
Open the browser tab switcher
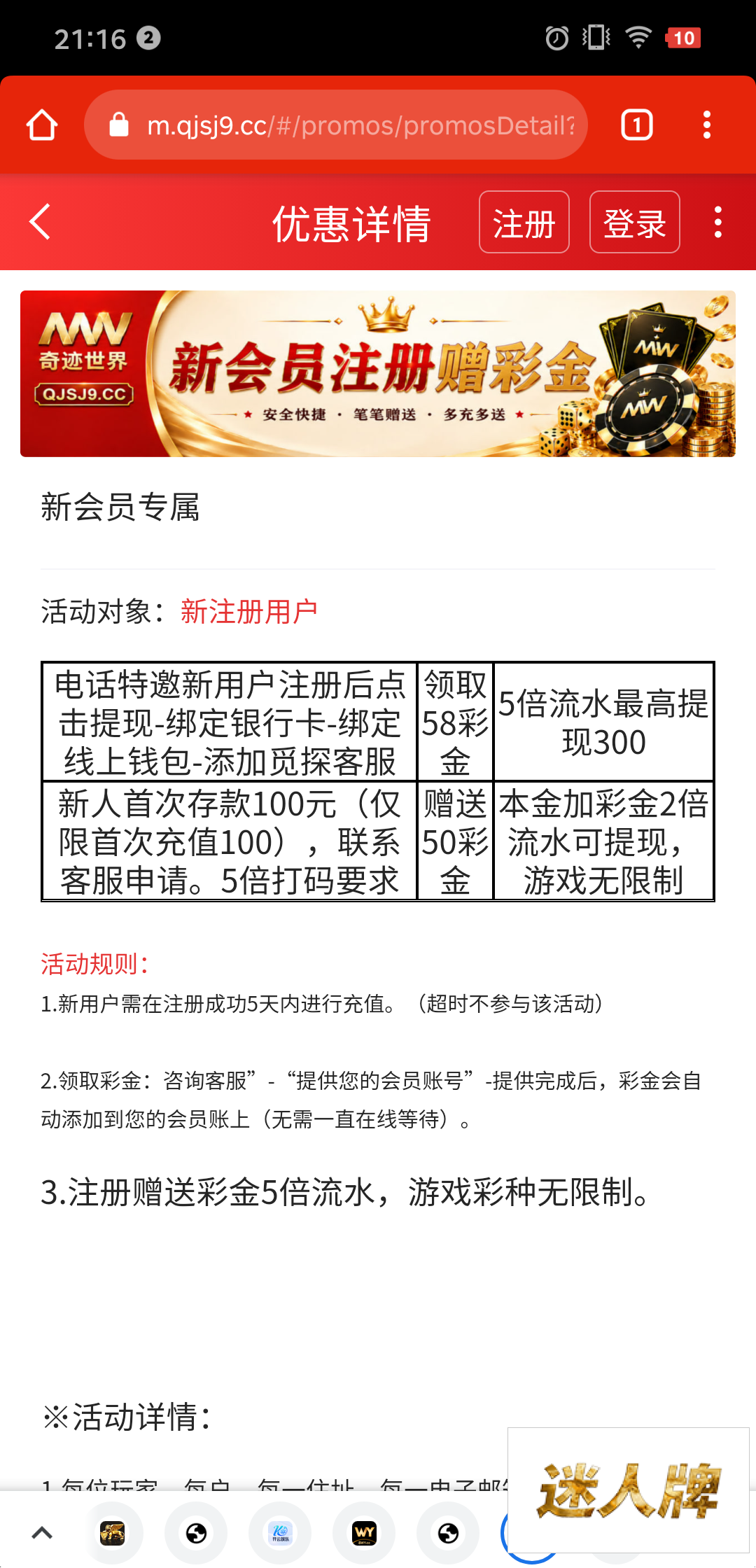coord(637,125)
